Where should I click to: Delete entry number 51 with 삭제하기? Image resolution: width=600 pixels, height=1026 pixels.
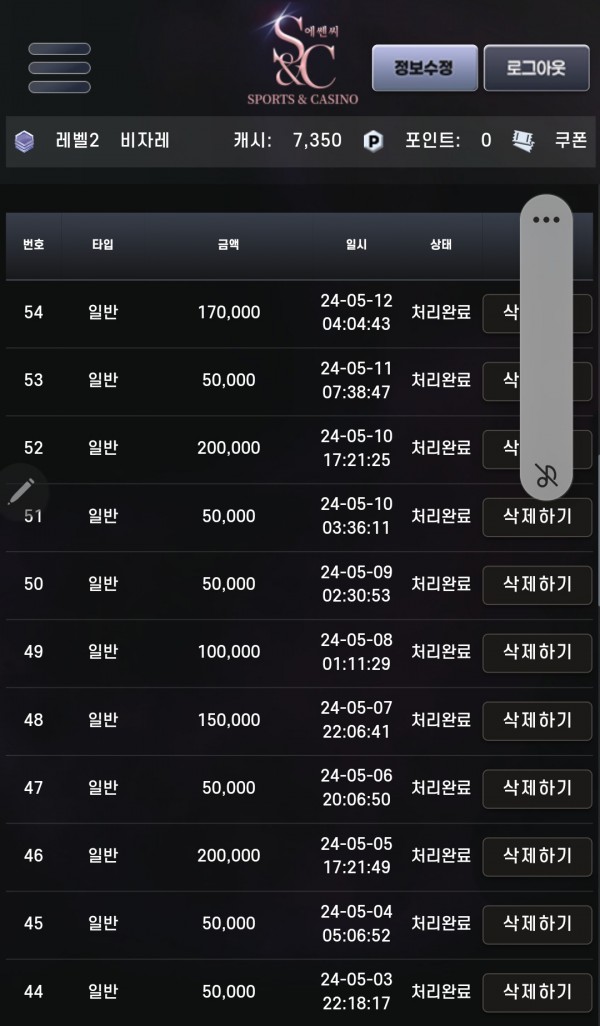[x=537, y=516]
